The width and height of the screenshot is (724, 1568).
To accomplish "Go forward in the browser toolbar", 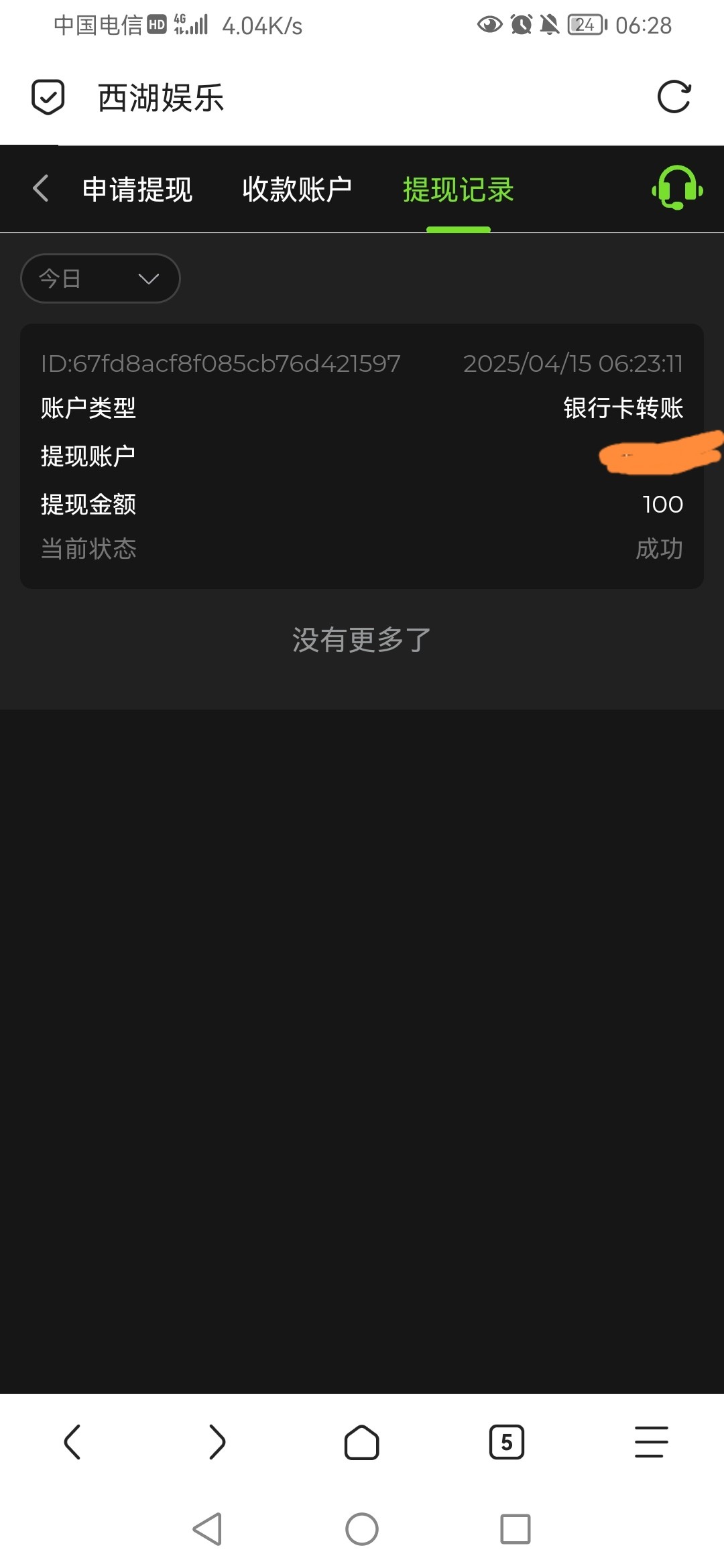I will (x=217, y=1442).
